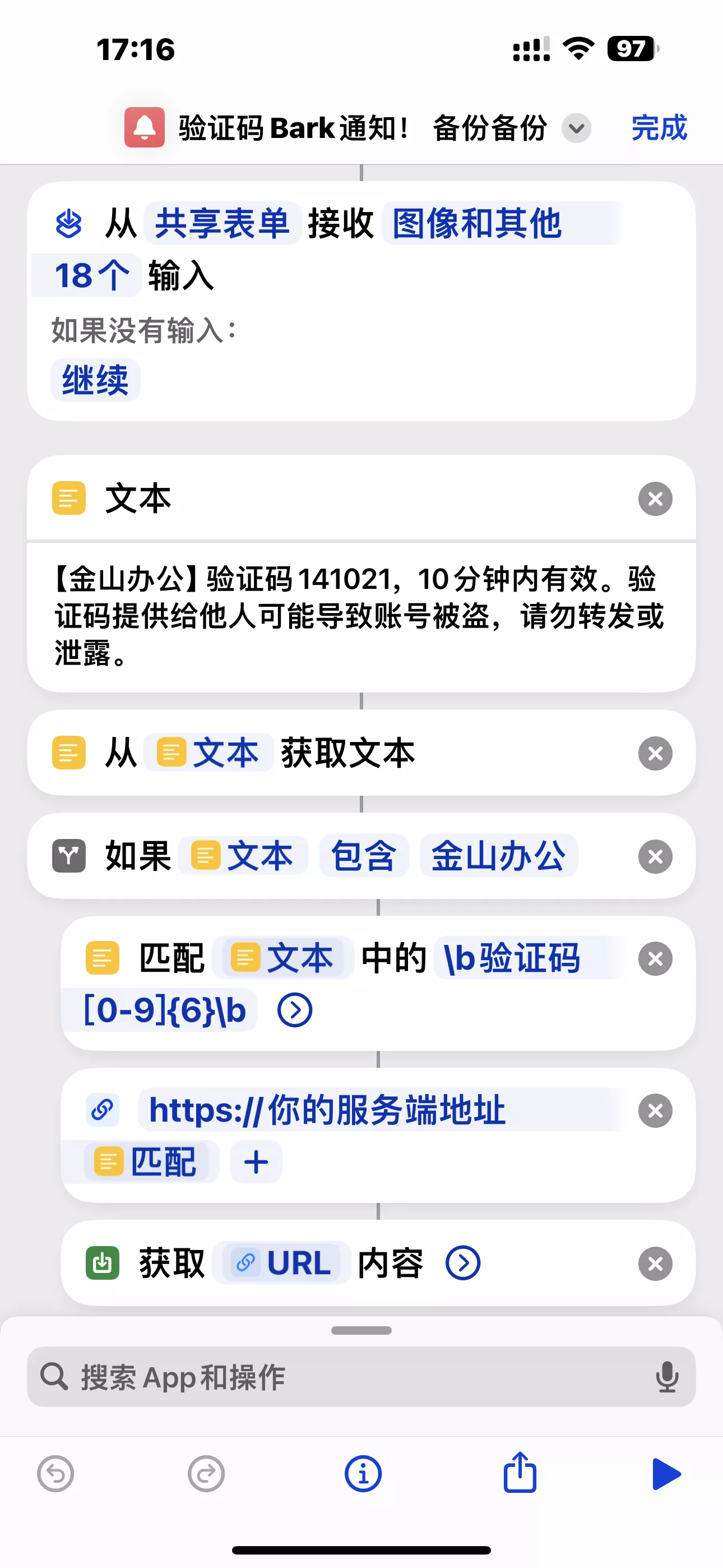Open the shortcut info details
This screenshot has height=1568, width=723.
click(x=363, y=1474)
